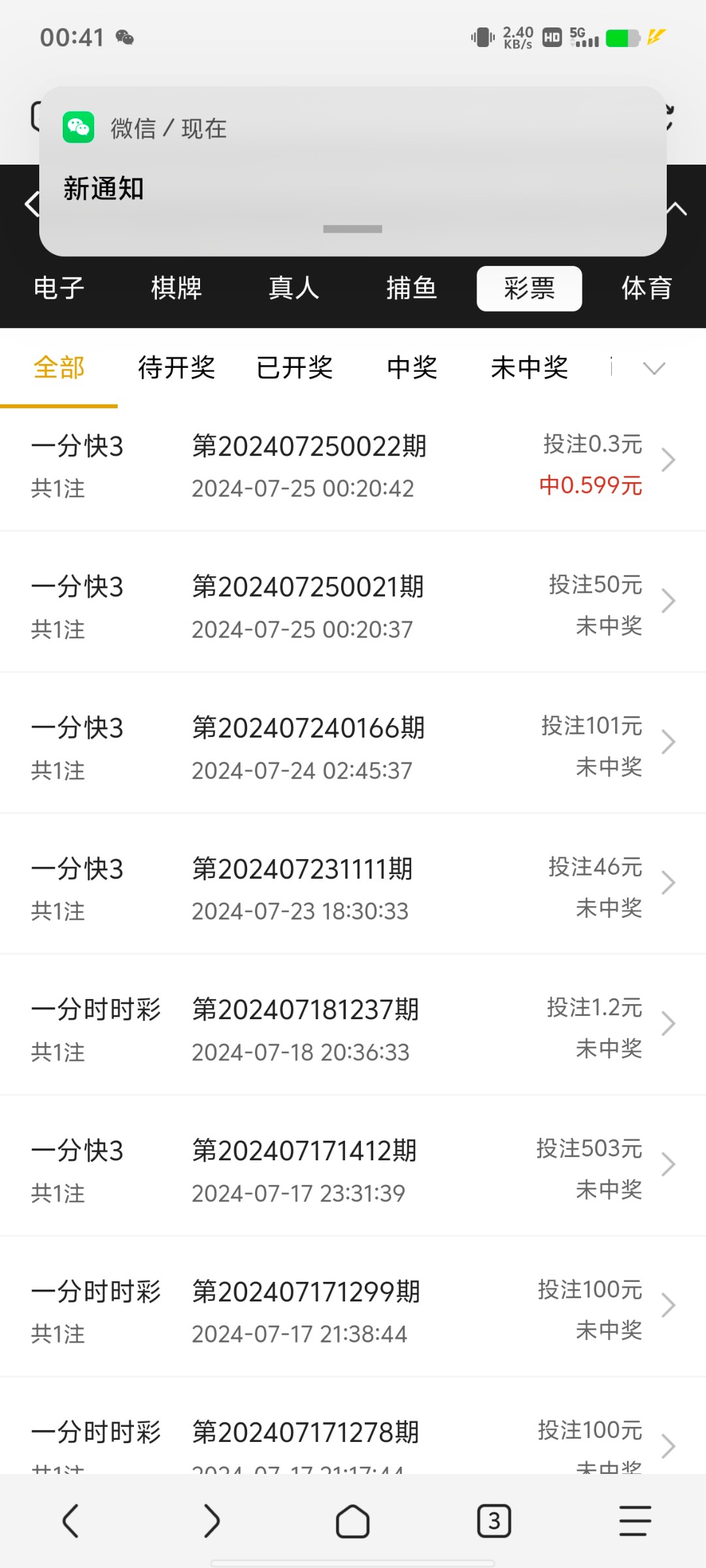
Task: Expand record 第202407250022期 via right chevron
Action: click(x=668, y=459)
